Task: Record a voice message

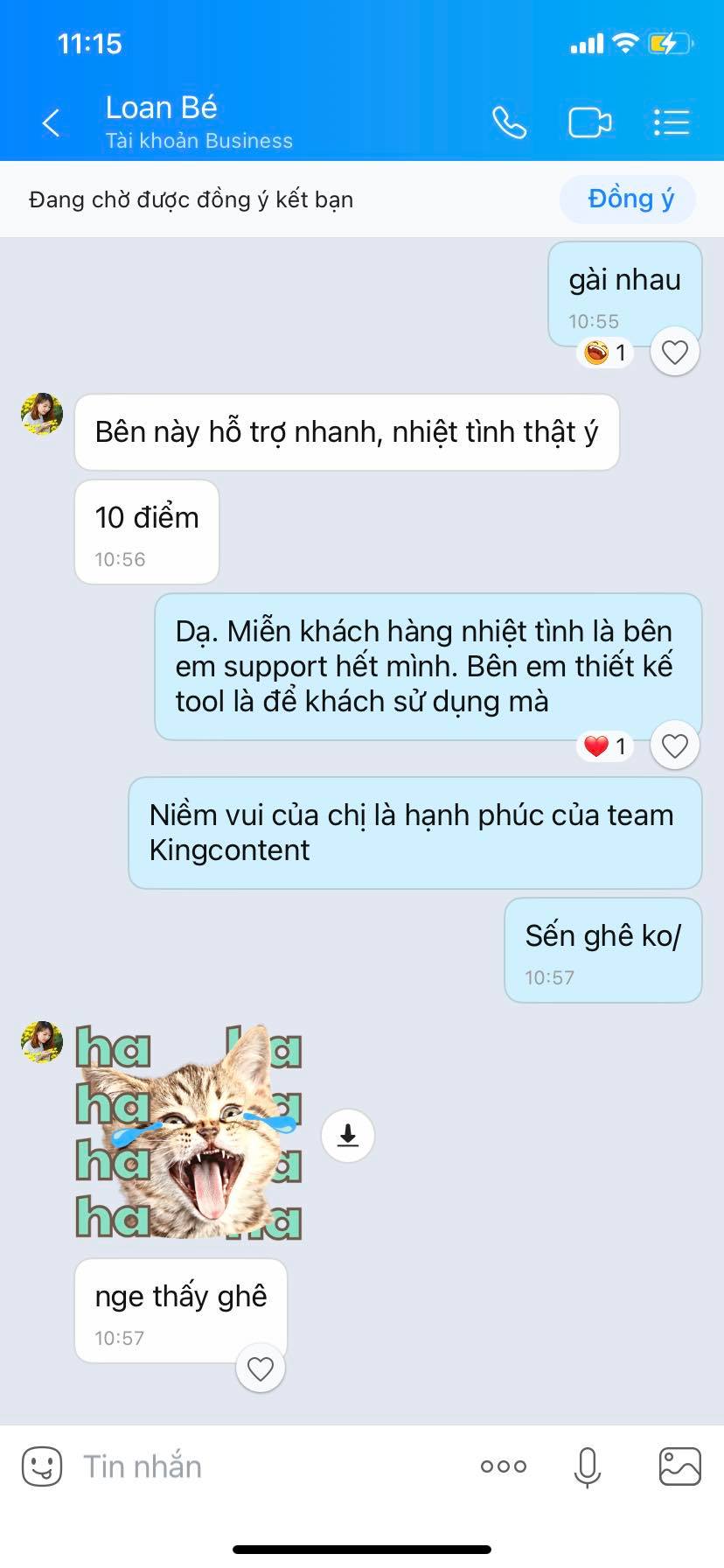Action: (588, 1466)
